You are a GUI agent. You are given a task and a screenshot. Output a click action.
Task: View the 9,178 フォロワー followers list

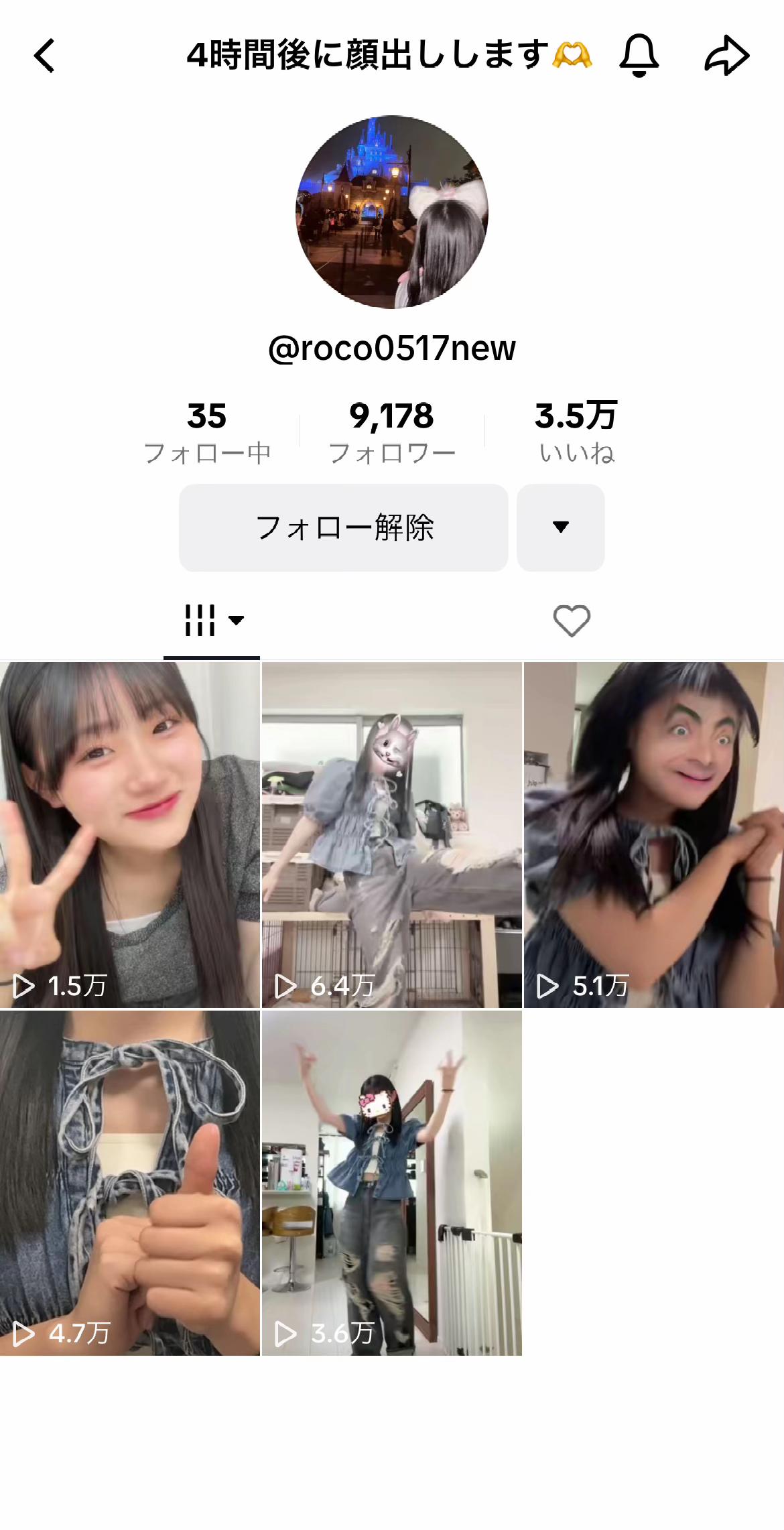392,432
